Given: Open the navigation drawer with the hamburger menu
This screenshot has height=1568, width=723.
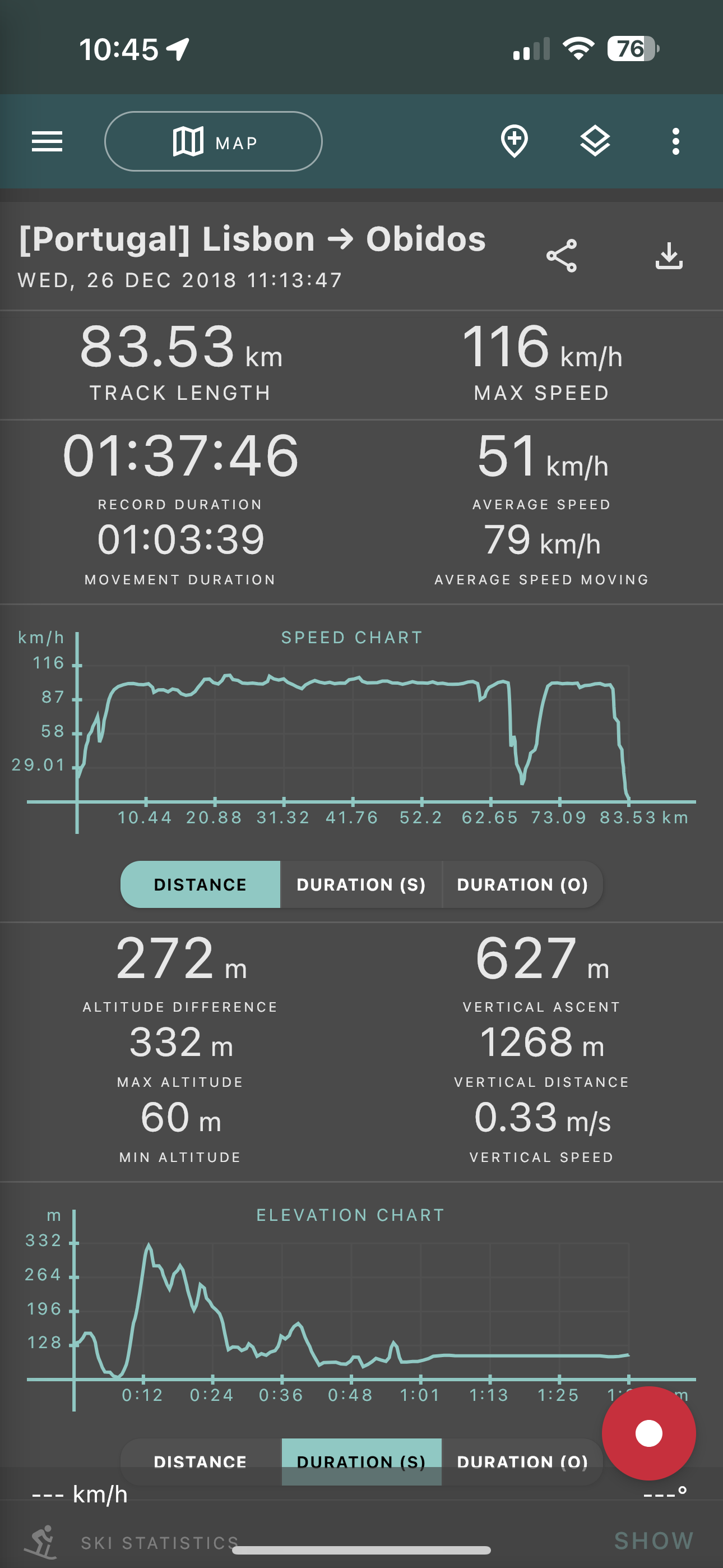Looking at the screenshot, I should point(47,141).
